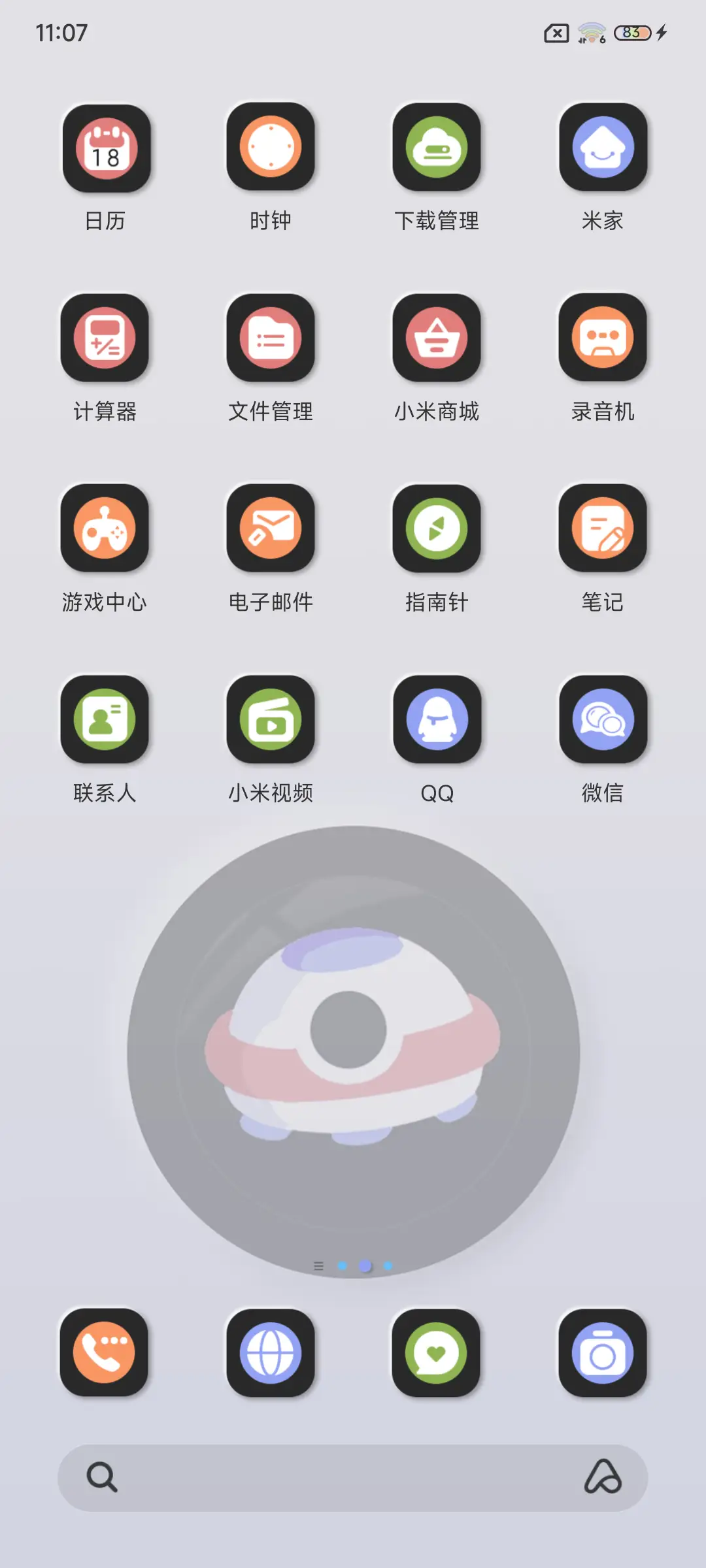Open the 米家 Mi Home app
The width and height of the screenshot is (706, 1568).
pos(603,149)
